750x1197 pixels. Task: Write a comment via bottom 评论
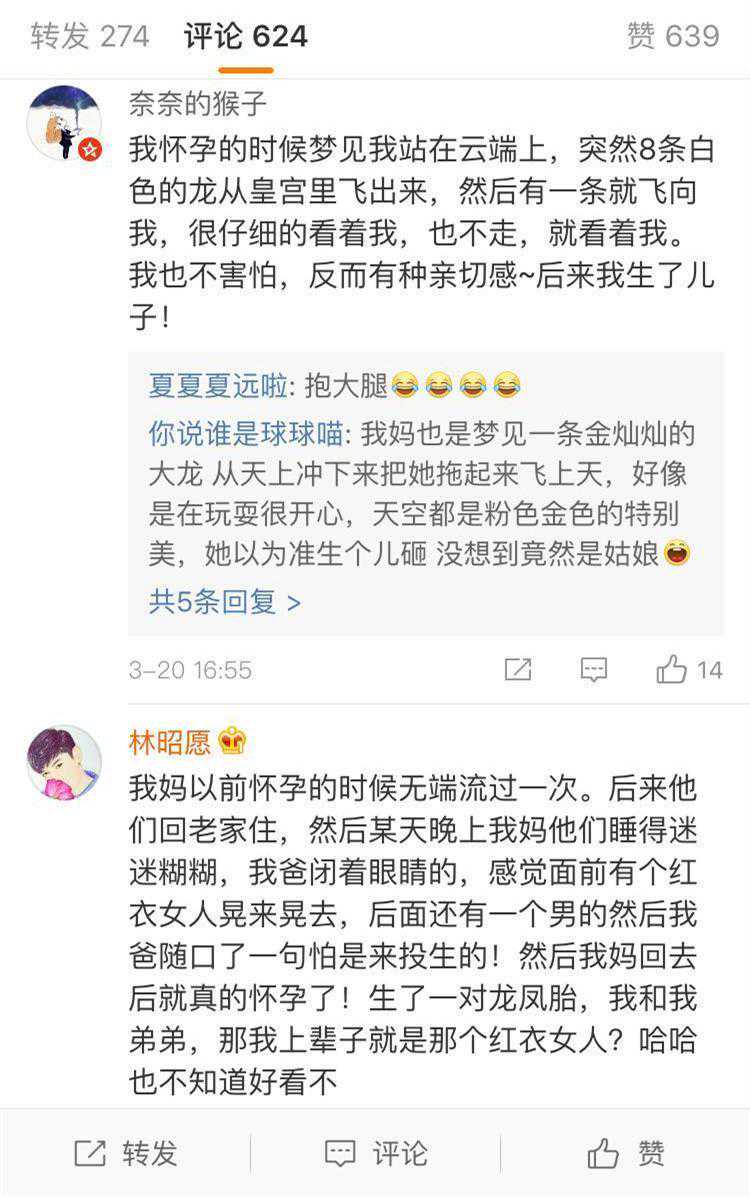(376, 1153)
